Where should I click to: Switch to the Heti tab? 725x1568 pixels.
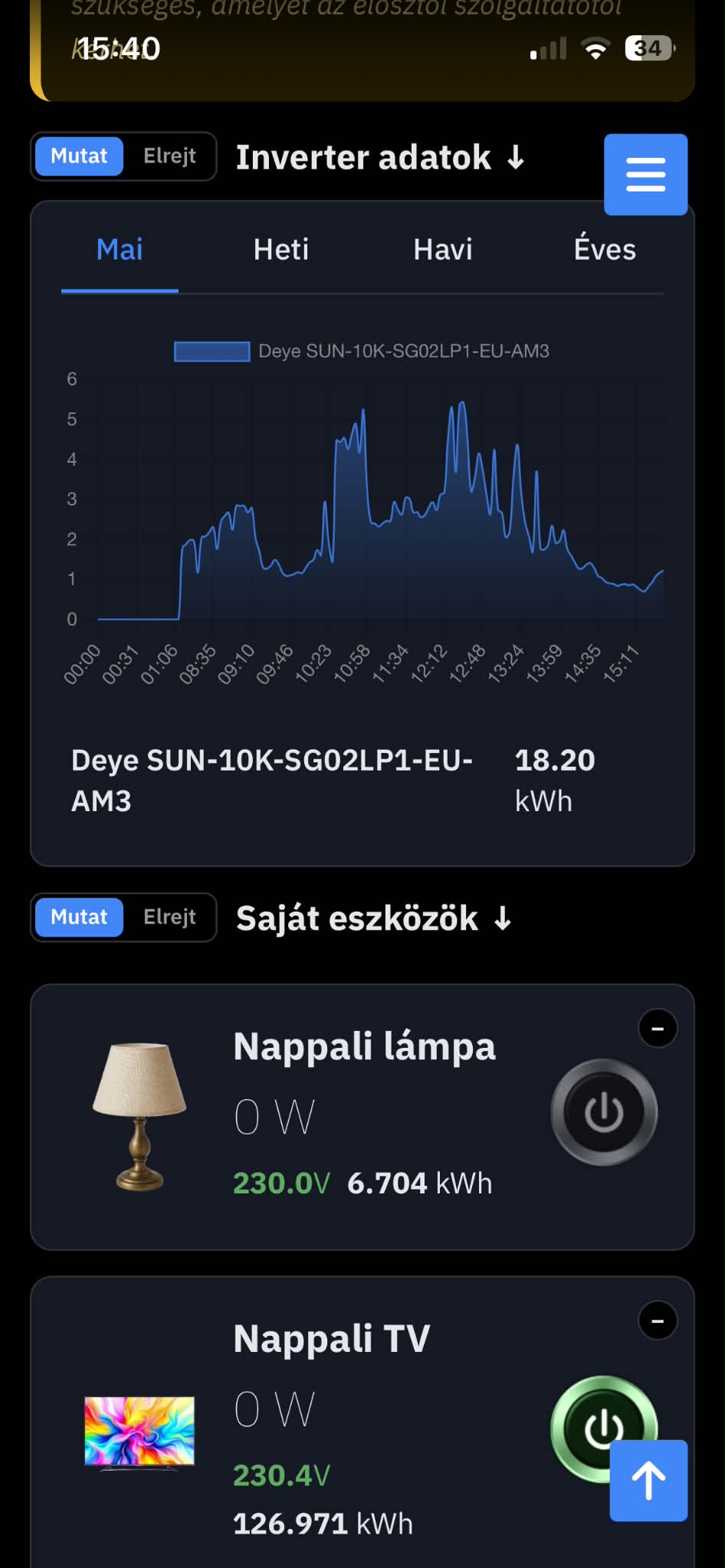[x=281, y=250]
